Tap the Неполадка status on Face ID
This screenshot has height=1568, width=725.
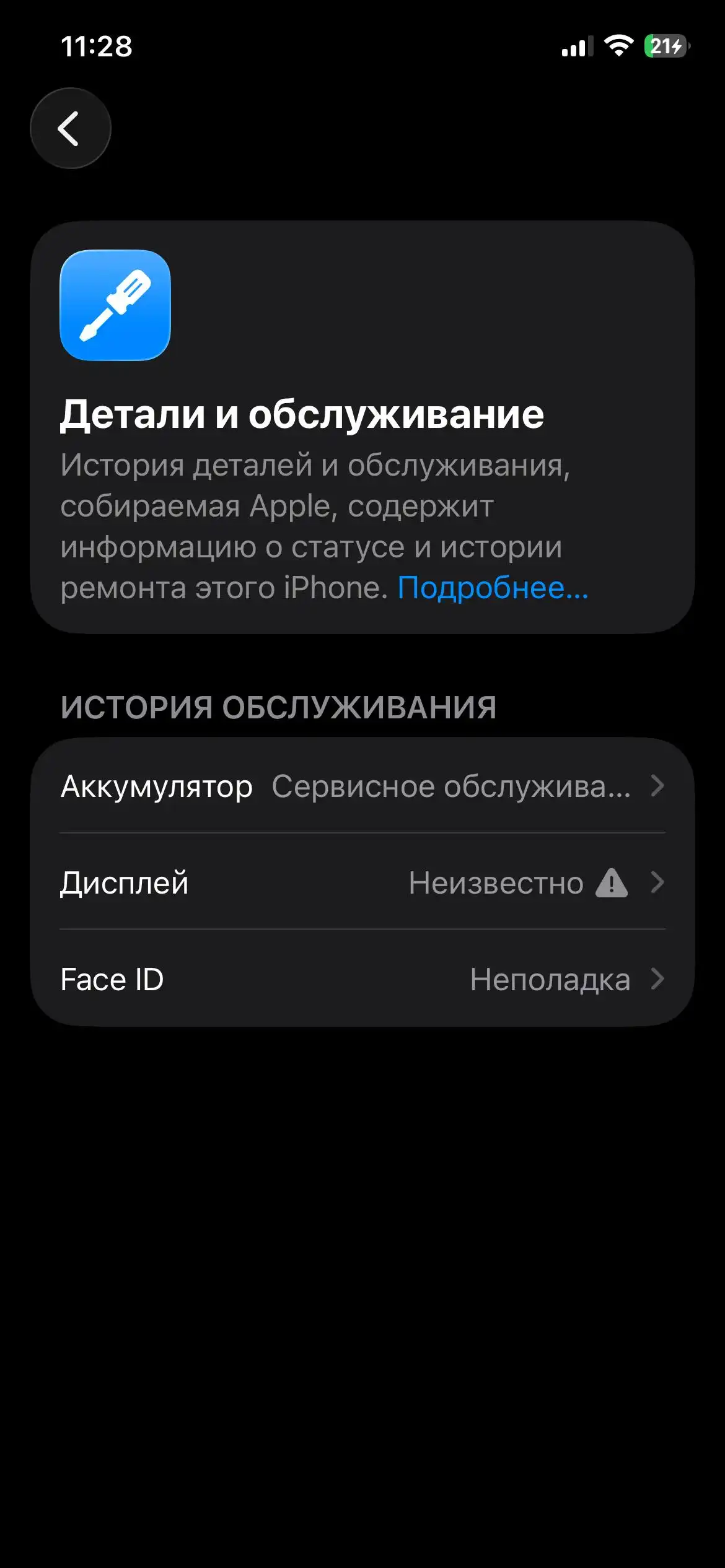coord(550,980)
